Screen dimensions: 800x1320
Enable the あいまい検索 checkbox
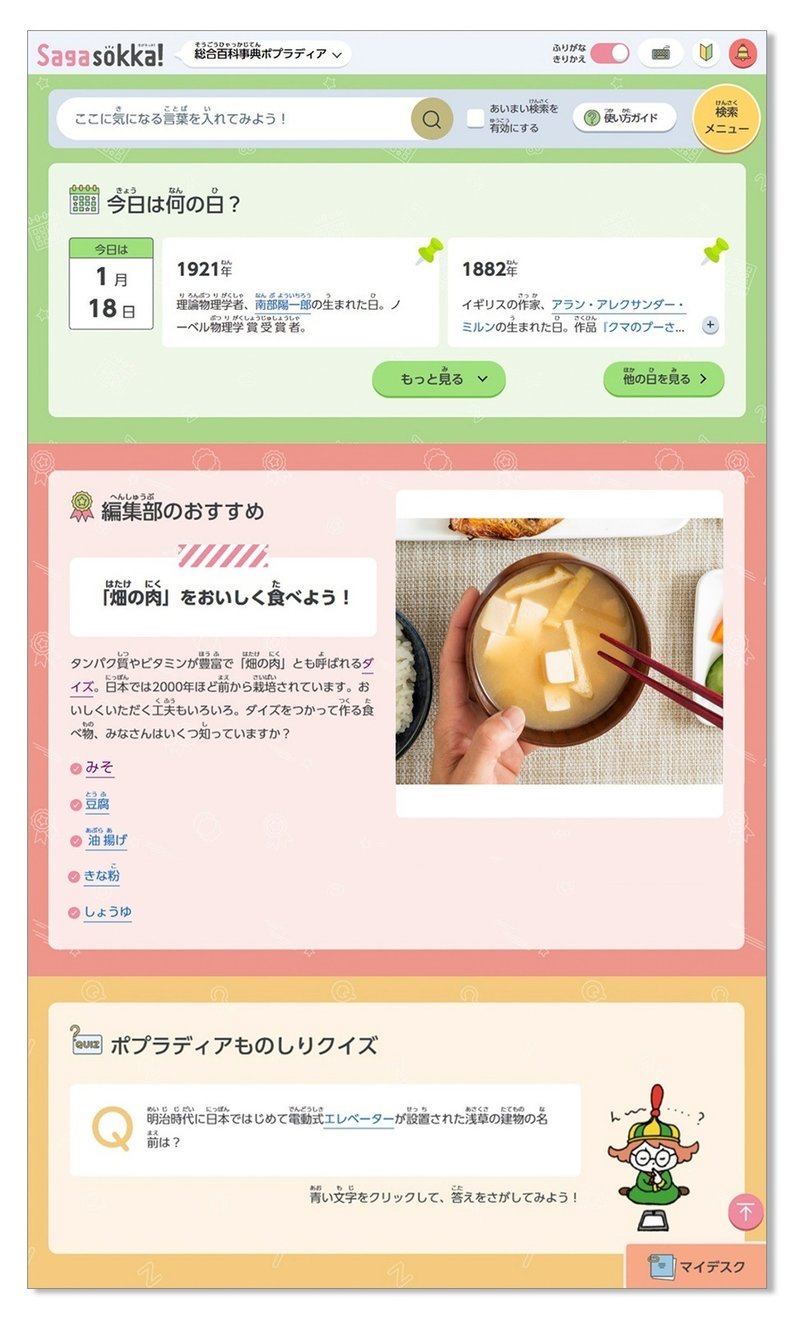click(475, 119)
